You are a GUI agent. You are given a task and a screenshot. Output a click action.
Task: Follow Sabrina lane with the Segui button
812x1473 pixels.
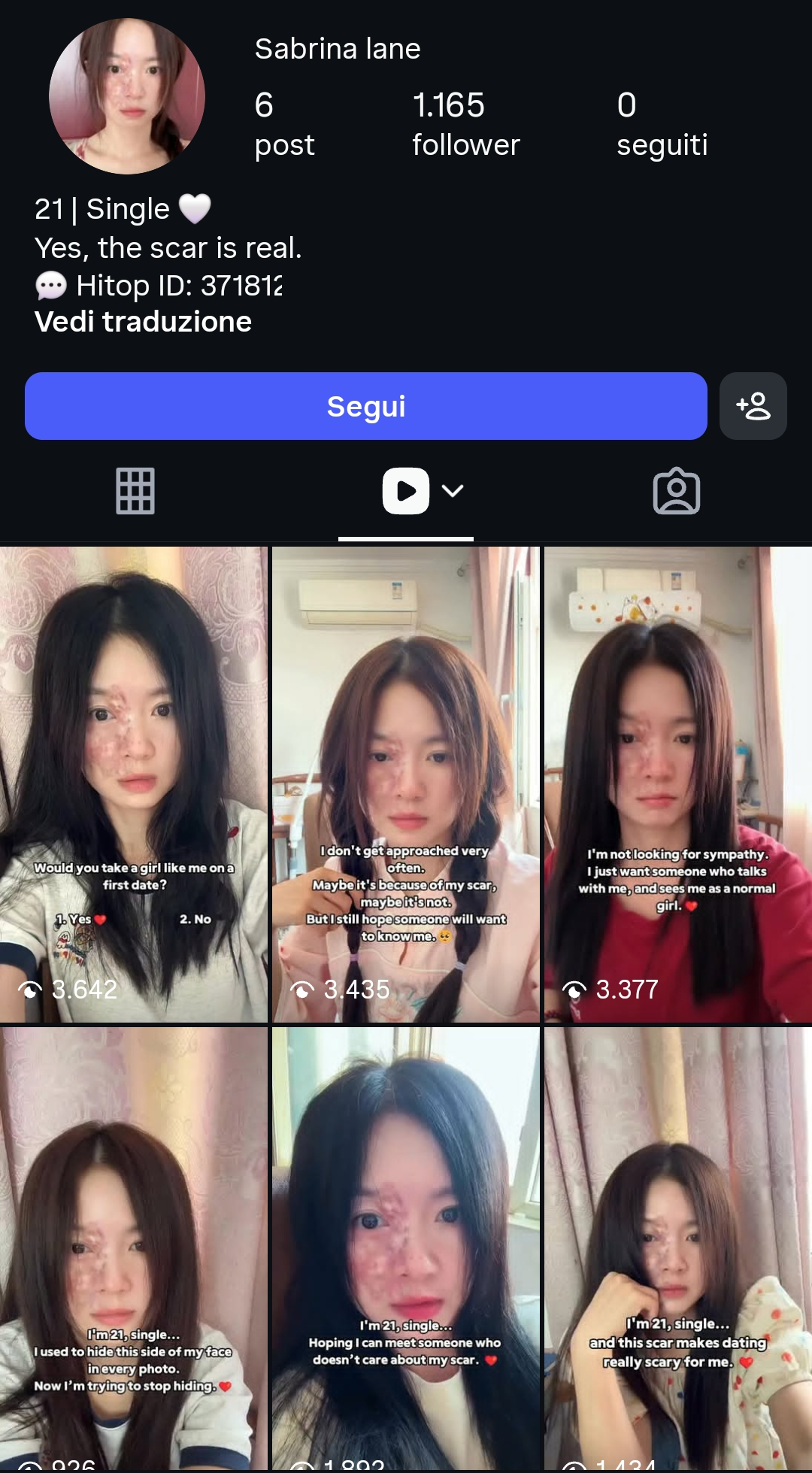(365, 406)
